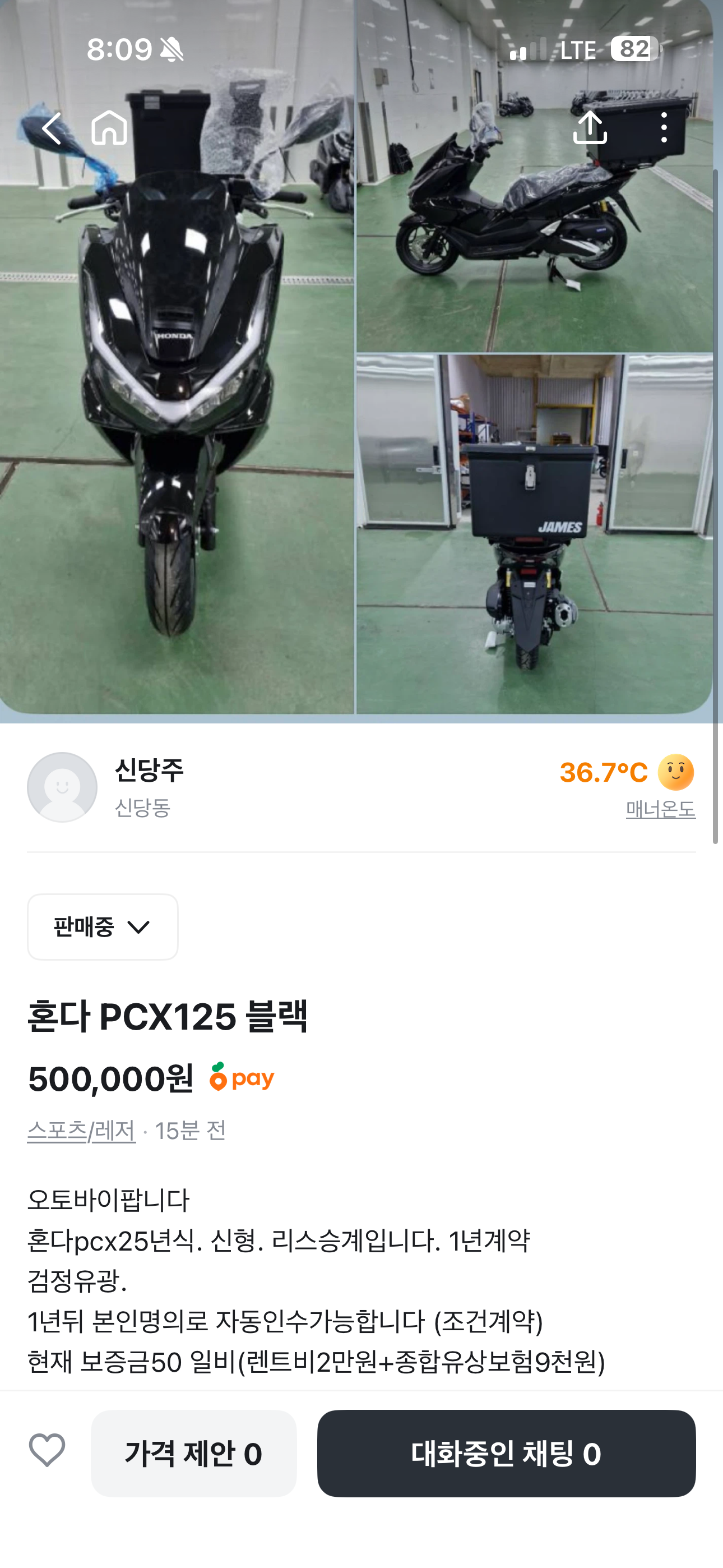Go back using the back arrow

coord(50,127)
